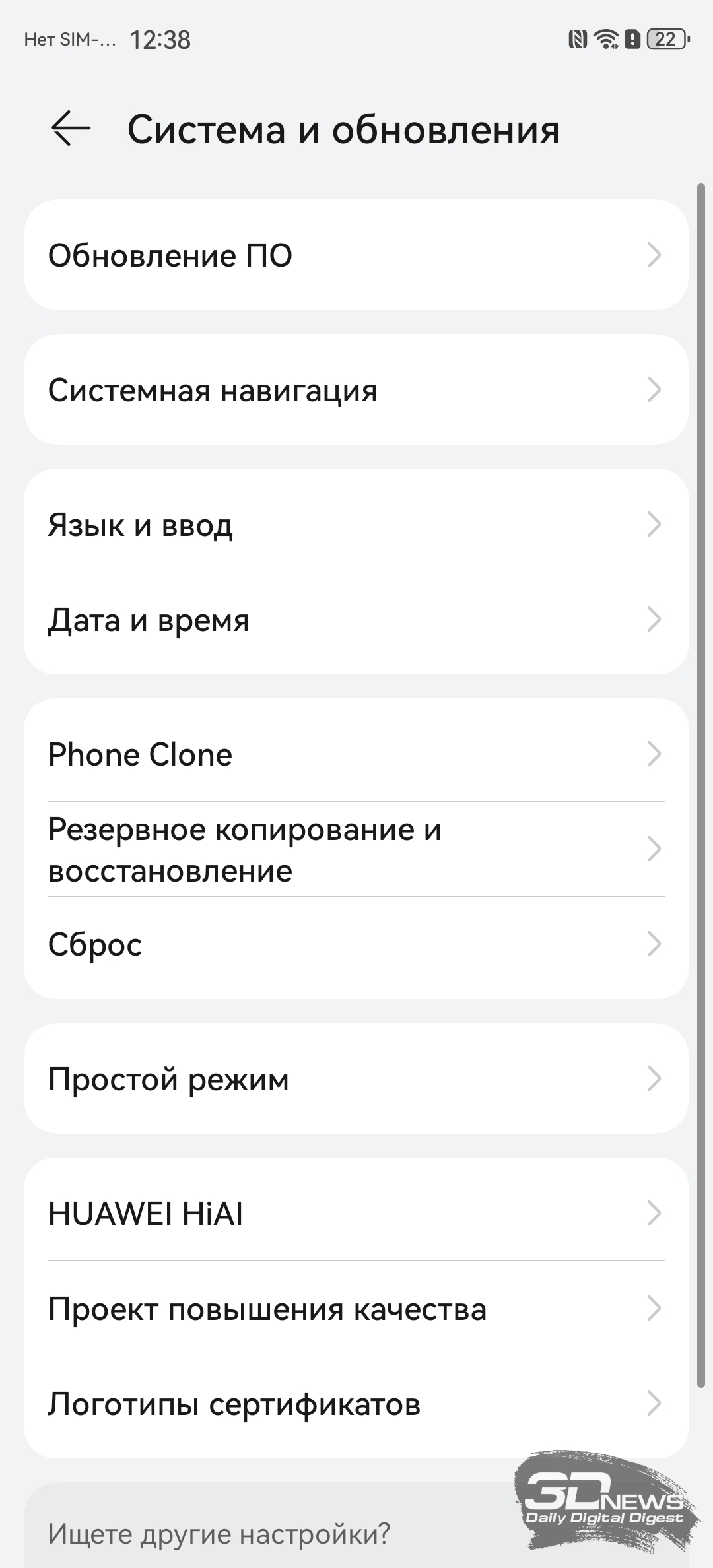Image resolution: width=713 pixels, height=1568 pixels.
Task: View Логотипы сертификатов
Action: [356, 1404]
